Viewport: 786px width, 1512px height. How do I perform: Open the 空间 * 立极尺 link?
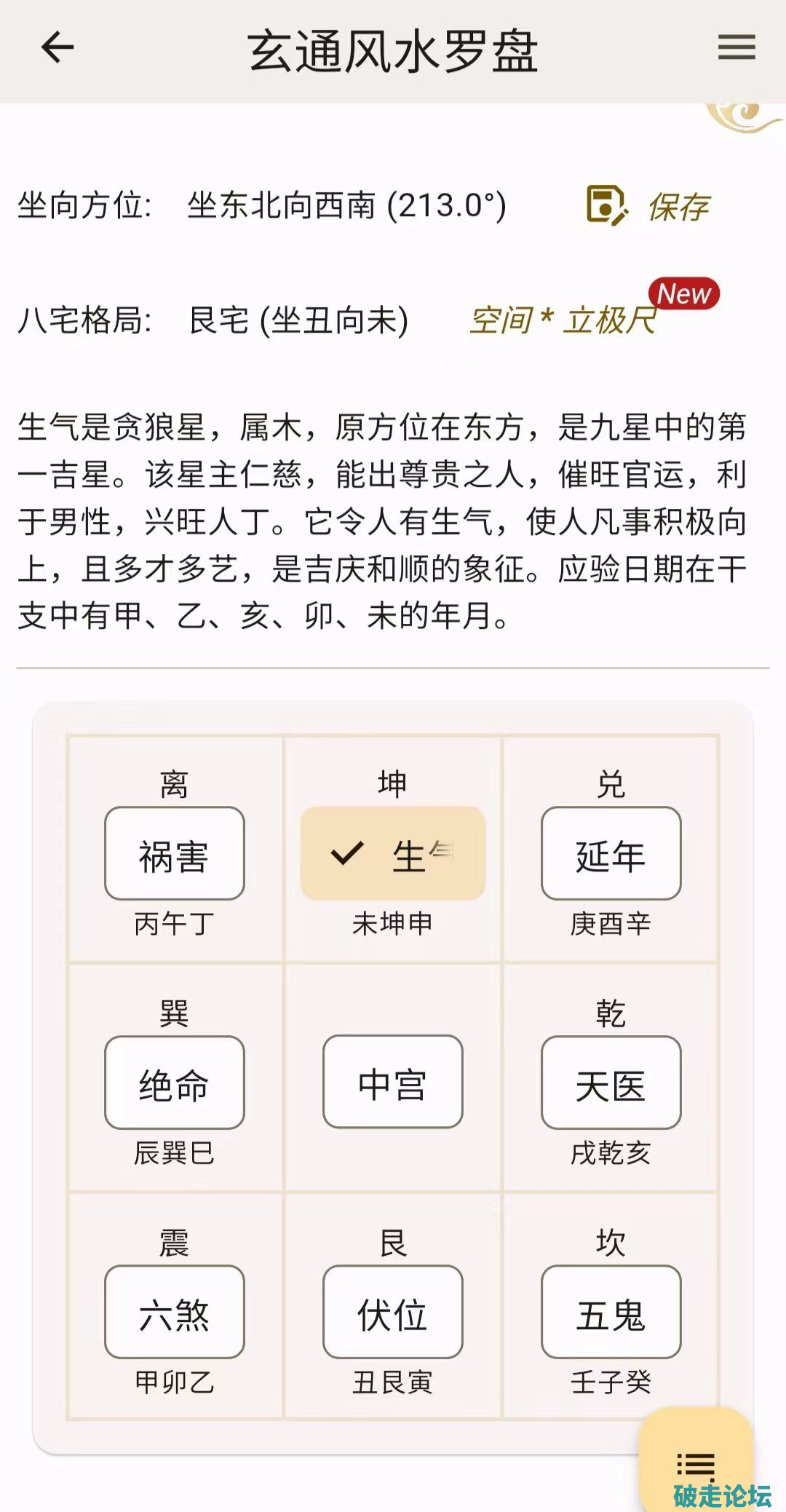click(563, 320)
